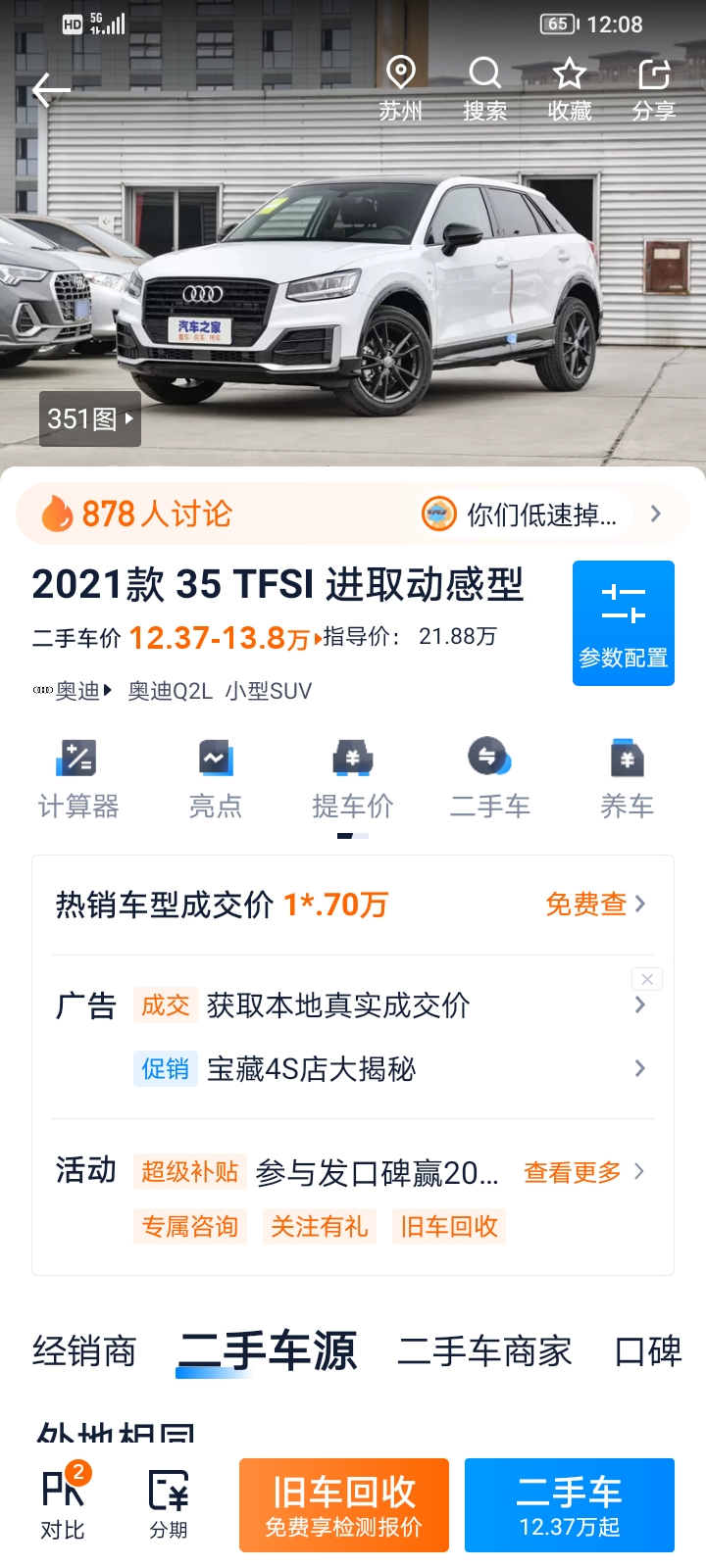Viewport: 706px width, 1568px height.
Task: View the 351图 photo gallery
Action: (90, 418)
